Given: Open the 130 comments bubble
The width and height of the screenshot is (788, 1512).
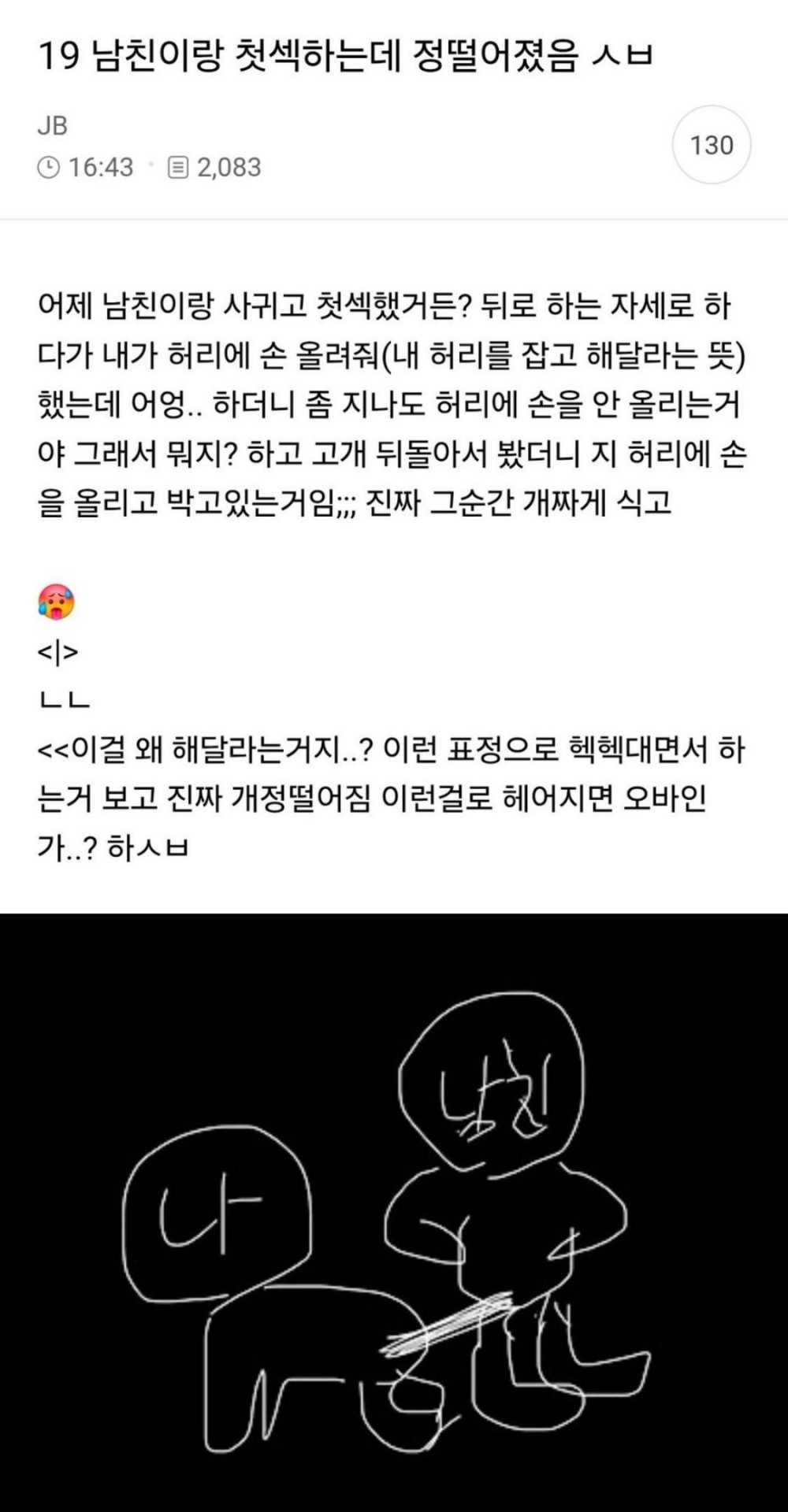Looking at the screenshot, I should pyautogui.click(x=712, y=145).
